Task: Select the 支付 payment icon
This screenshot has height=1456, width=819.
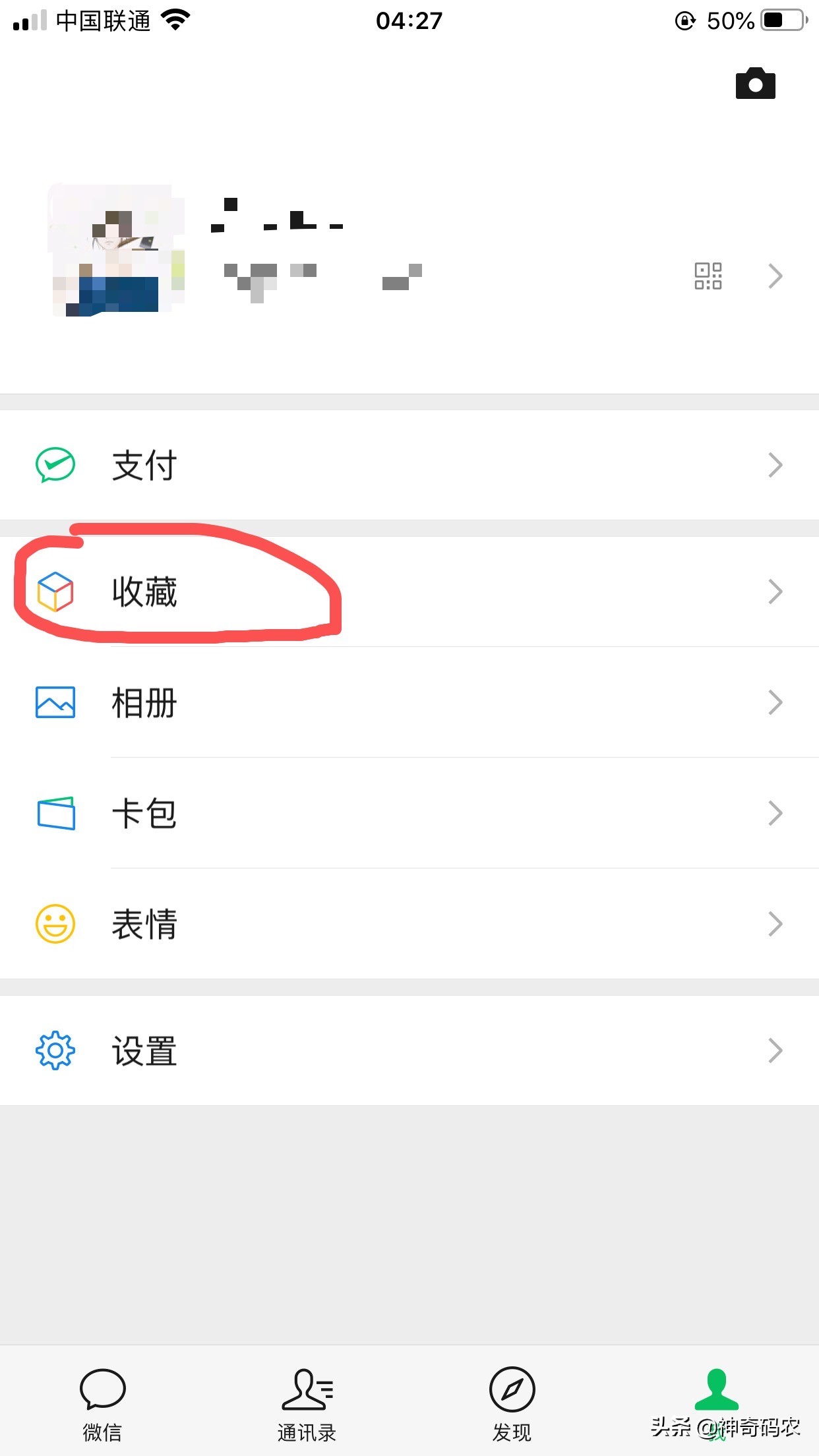Action: pyautogui.click(x=55, y=464)
